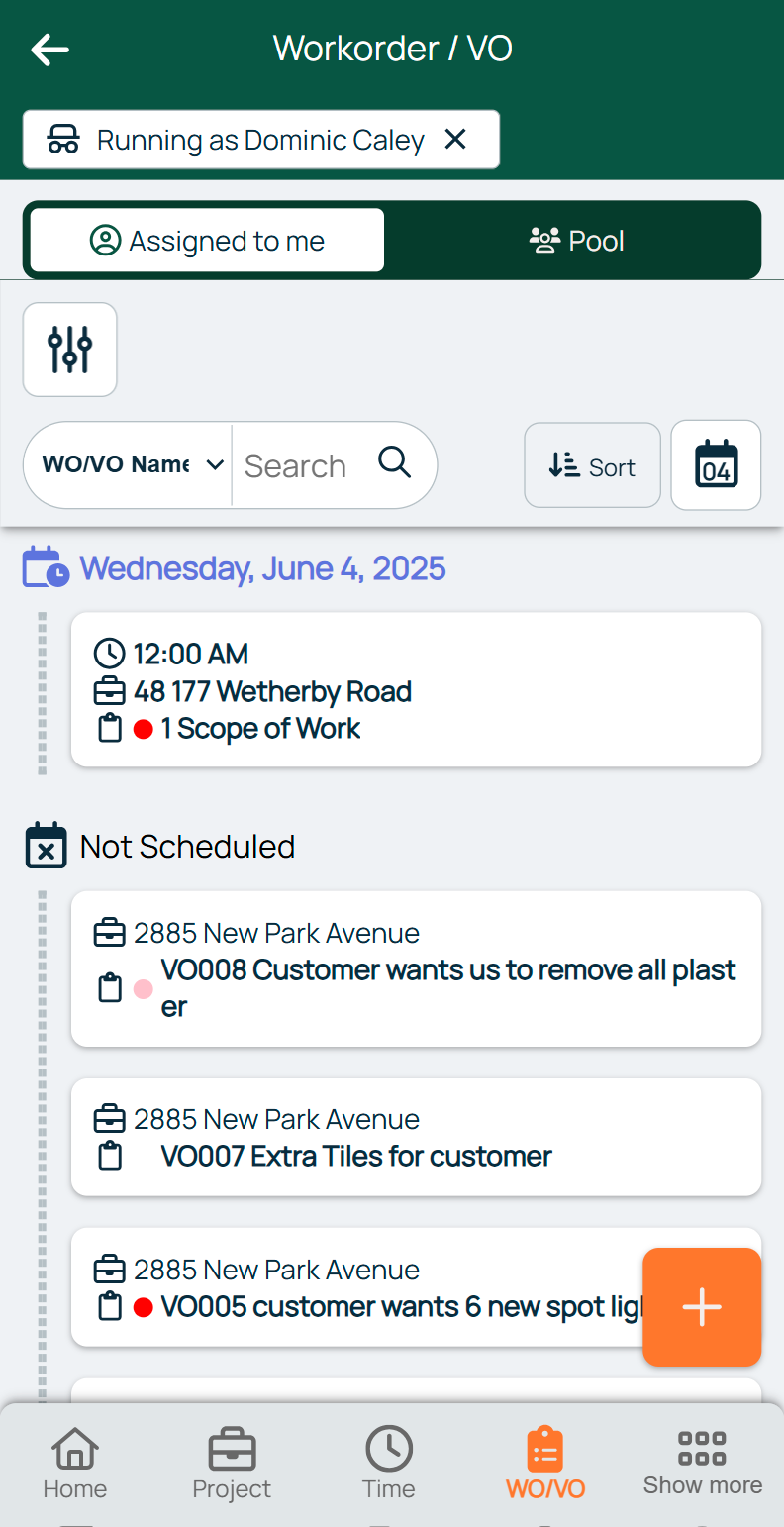Tap the magnifier search icon
Screen dimensions: 784x1527
[395, 462]
